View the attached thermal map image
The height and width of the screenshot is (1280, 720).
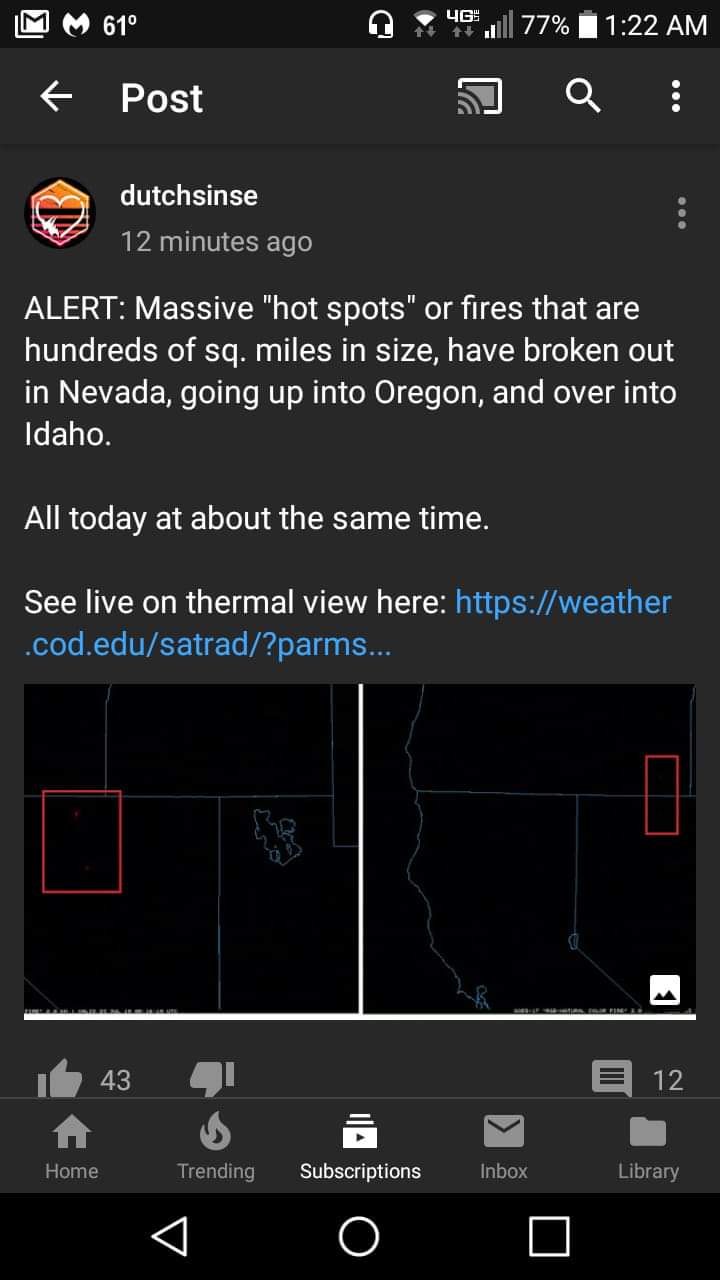[x=359, y=850]
